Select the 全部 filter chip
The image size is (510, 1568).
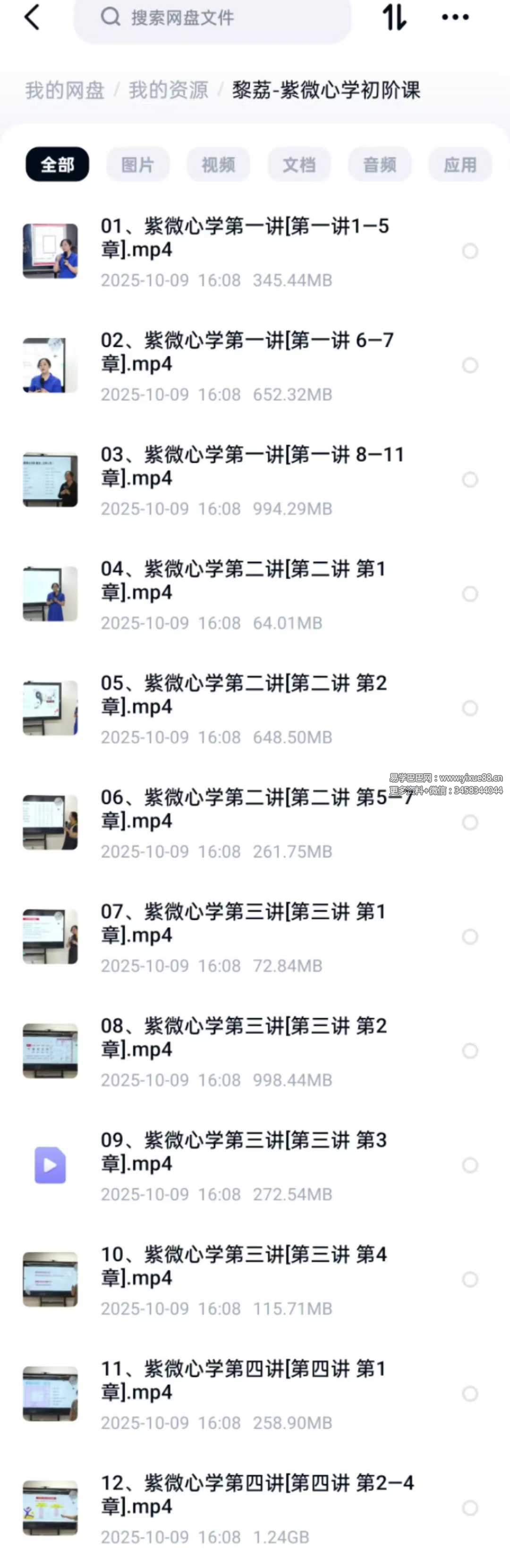[x=57, y=164]
